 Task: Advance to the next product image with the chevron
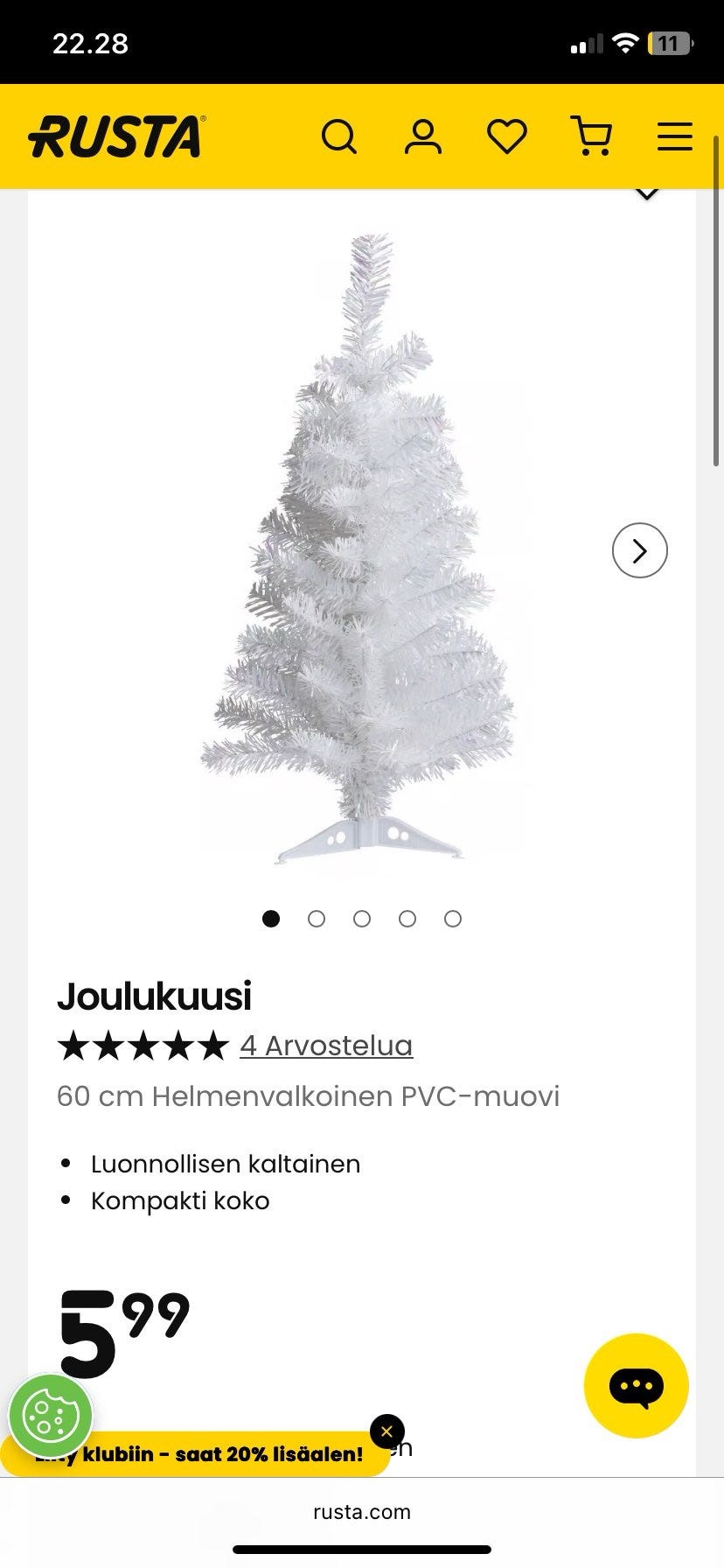click(639, 550)
